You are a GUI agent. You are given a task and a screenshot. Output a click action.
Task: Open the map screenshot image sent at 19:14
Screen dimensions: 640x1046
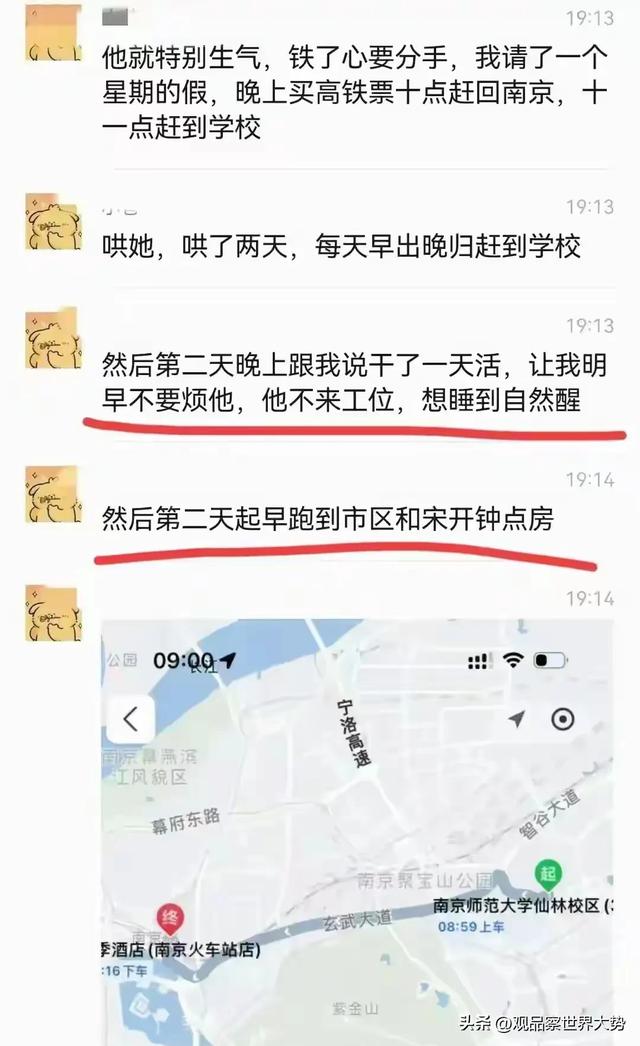point(357,830)
